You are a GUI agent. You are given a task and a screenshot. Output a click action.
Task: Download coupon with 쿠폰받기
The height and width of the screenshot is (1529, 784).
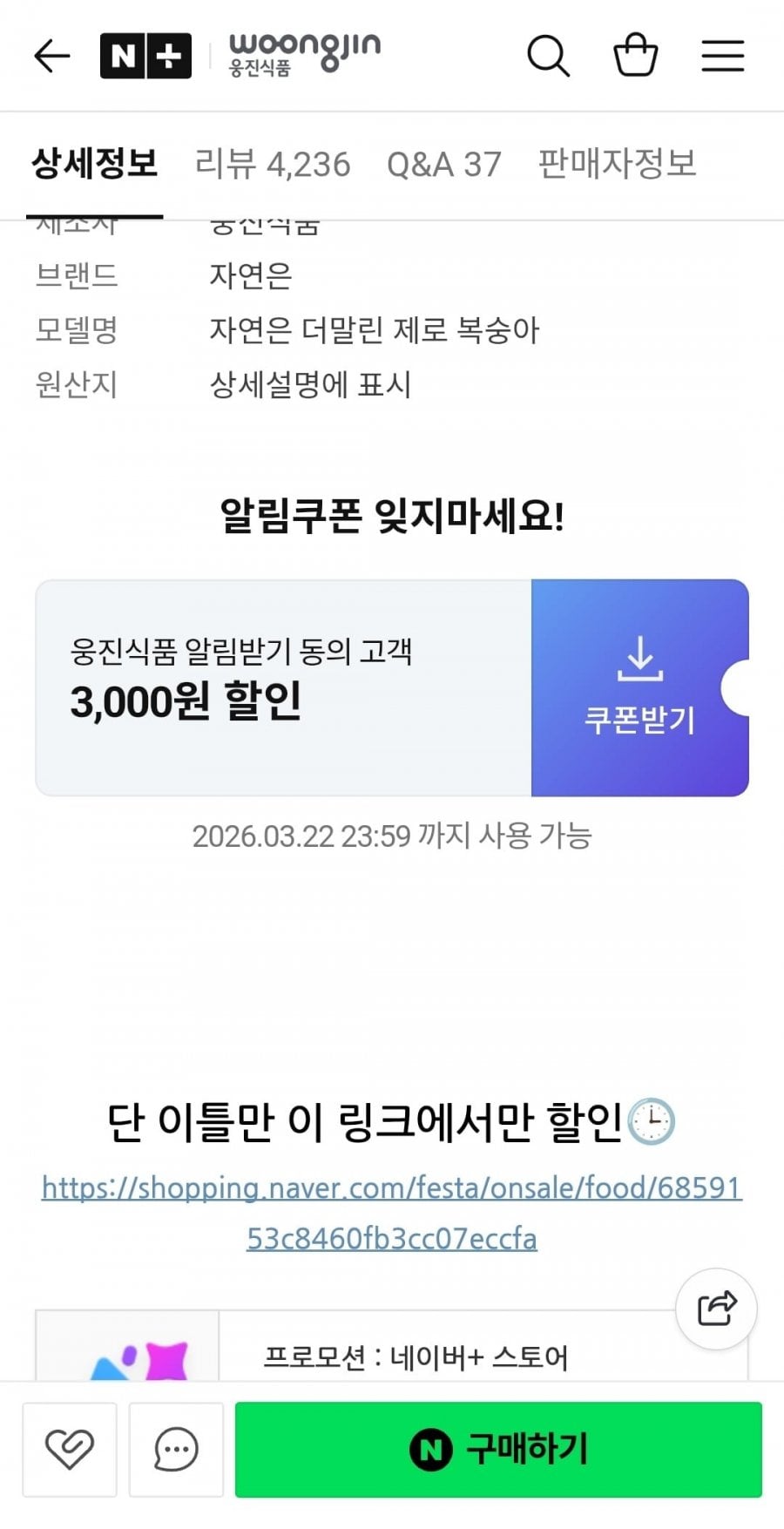coord(639,688)
